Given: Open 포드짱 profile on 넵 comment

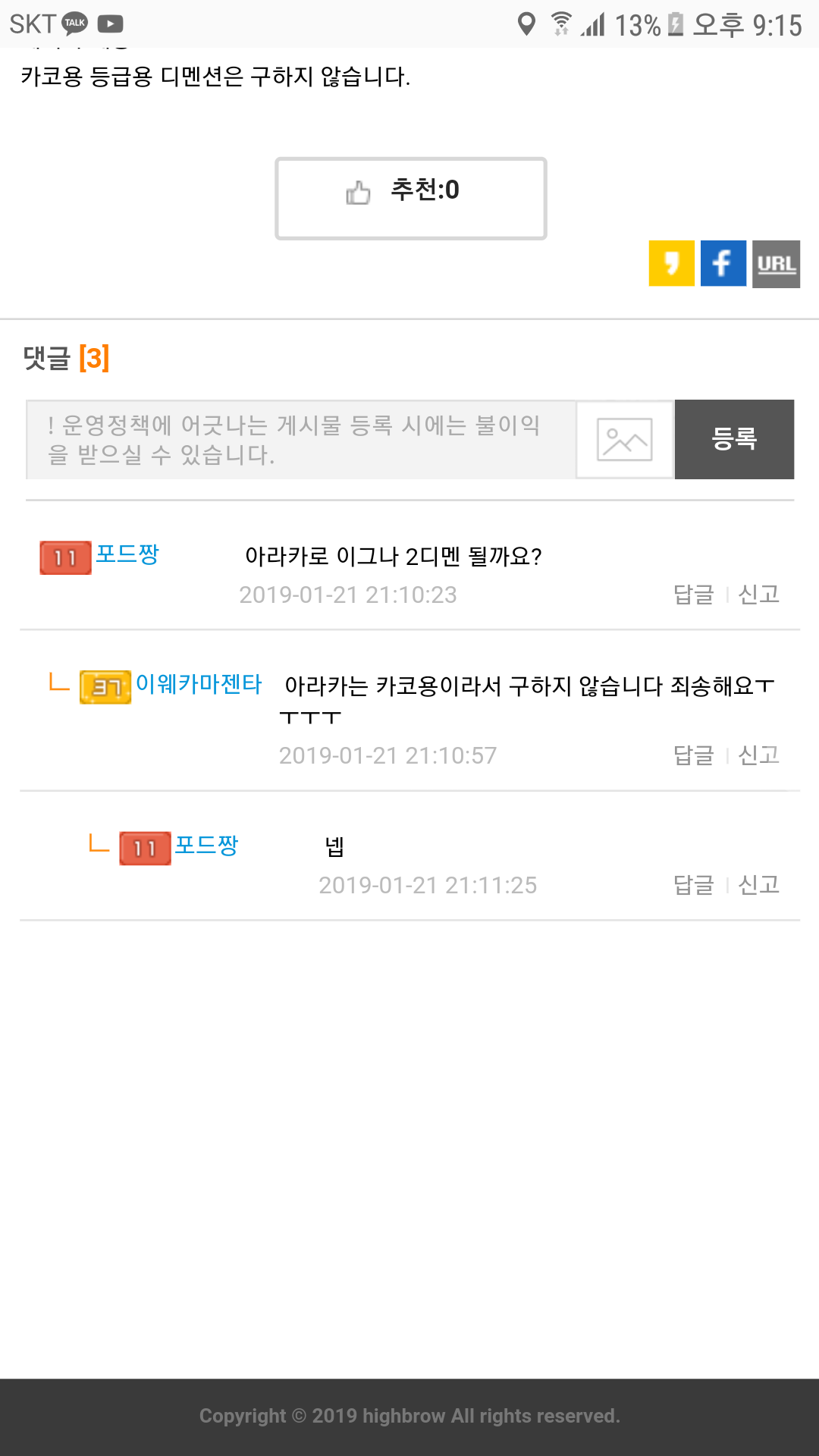Looking at the screenshot, I should click(206, 845).
